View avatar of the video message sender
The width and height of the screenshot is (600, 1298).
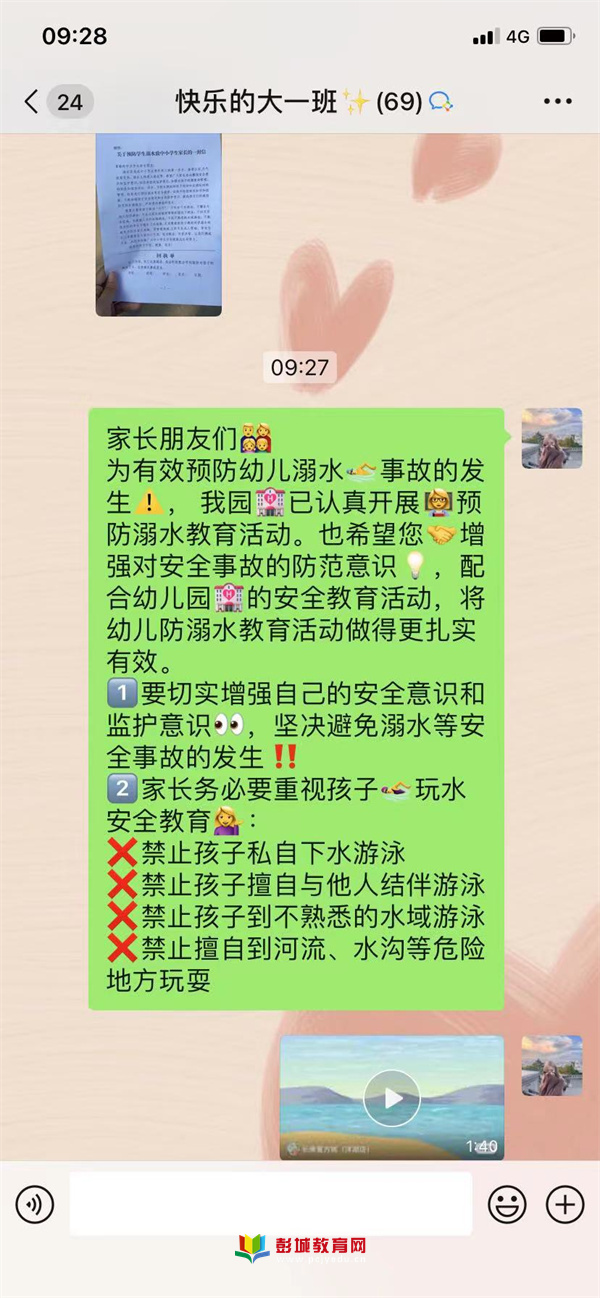tap(551, 1064)
